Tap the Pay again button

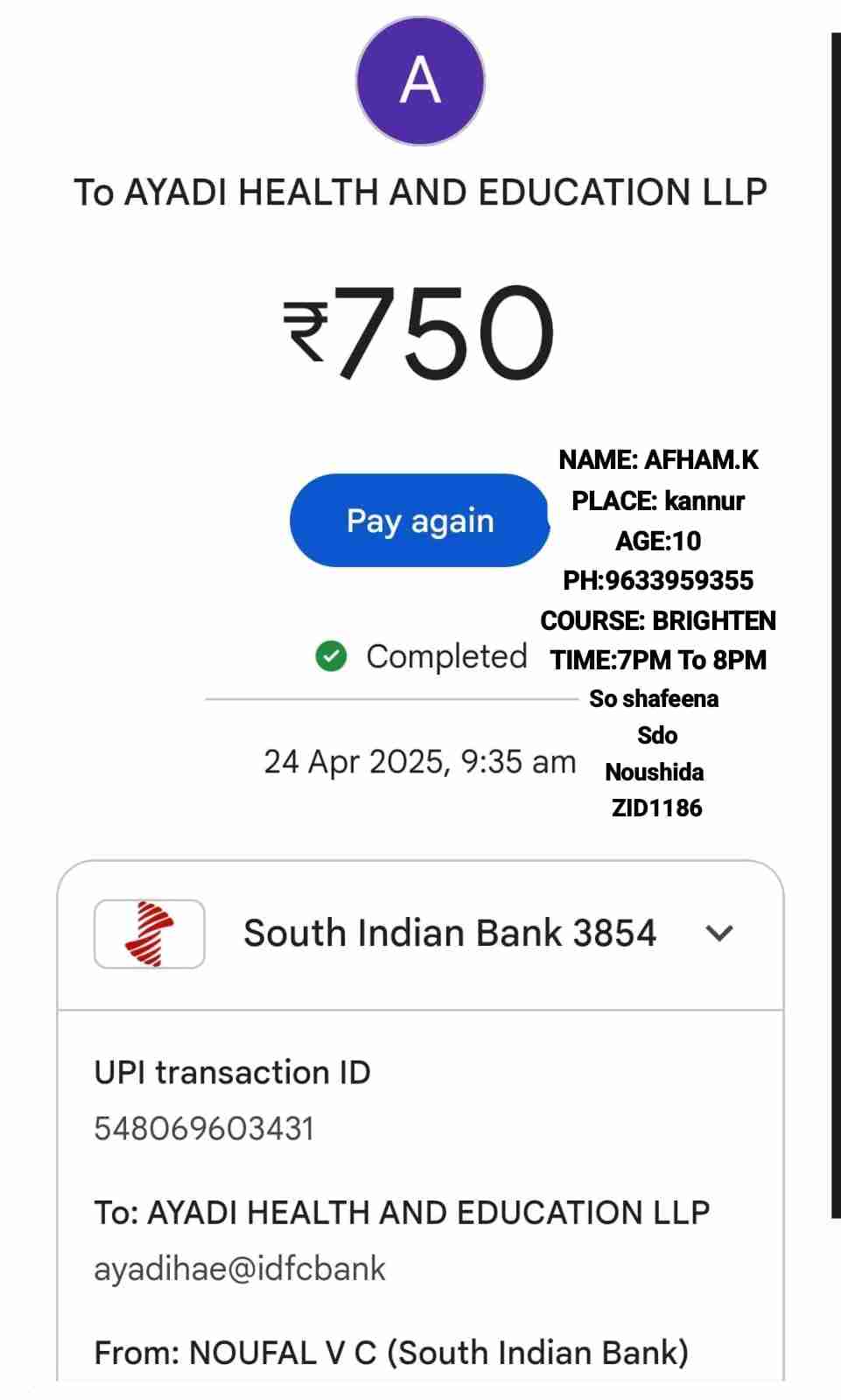[419, 521]
